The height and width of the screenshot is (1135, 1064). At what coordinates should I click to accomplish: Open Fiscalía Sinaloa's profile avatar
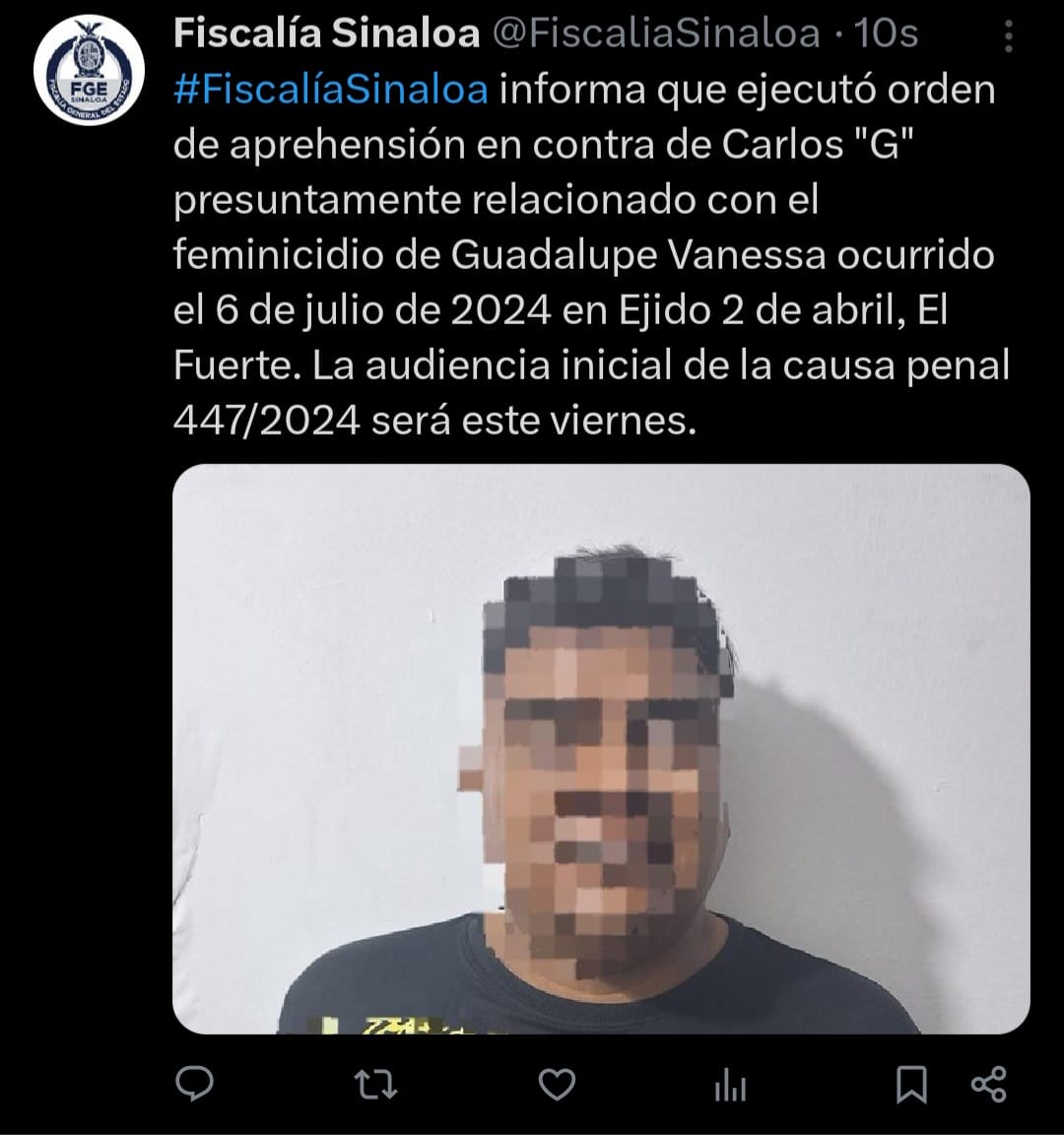point(89,70)
